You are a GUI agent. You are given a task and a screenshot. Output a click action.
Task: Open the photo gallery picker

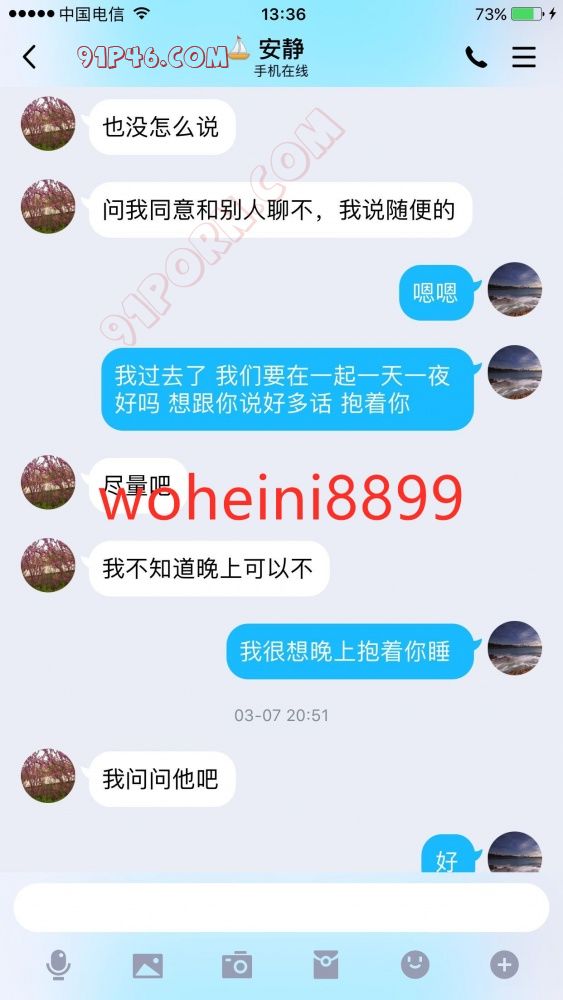147,966
